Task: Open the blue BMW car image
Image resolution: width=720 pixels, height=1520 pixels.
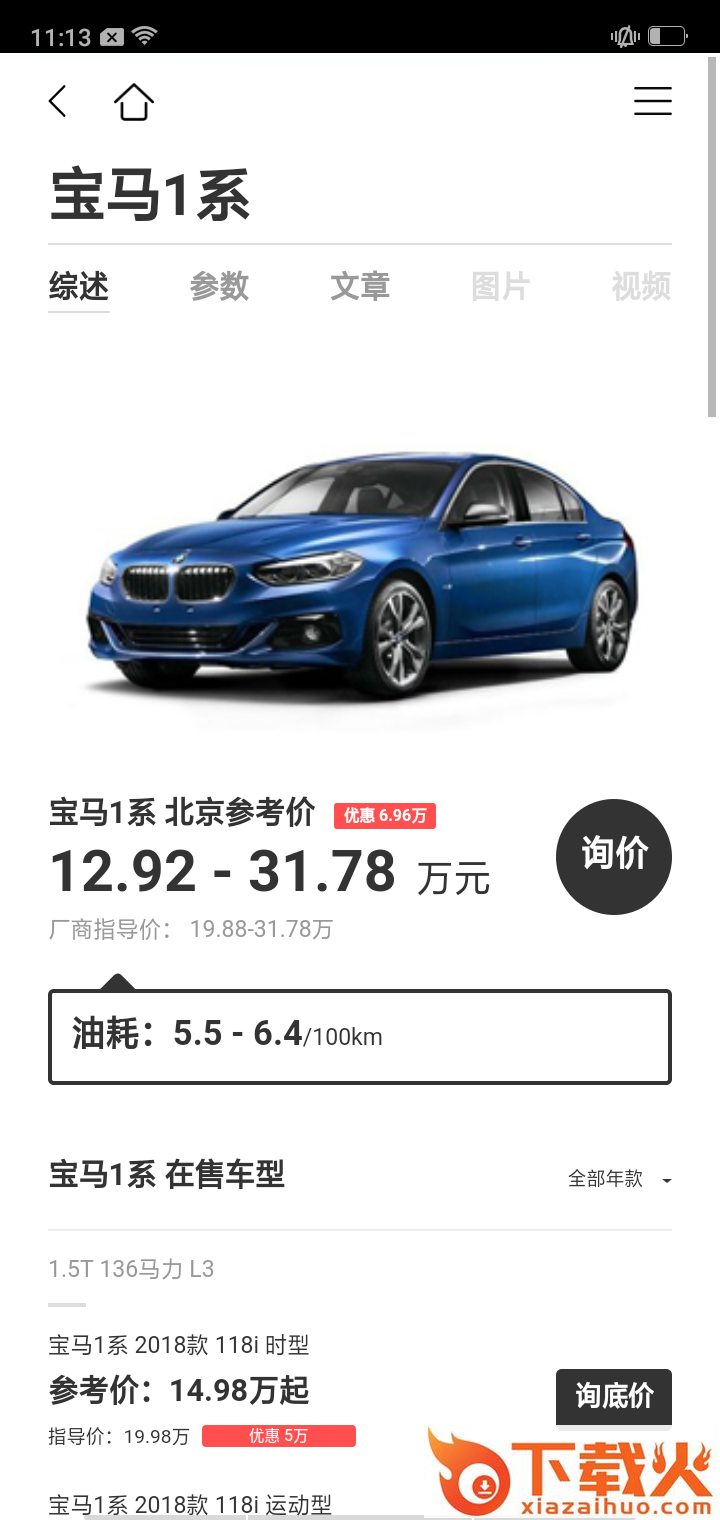Action: tap(360, 575)
